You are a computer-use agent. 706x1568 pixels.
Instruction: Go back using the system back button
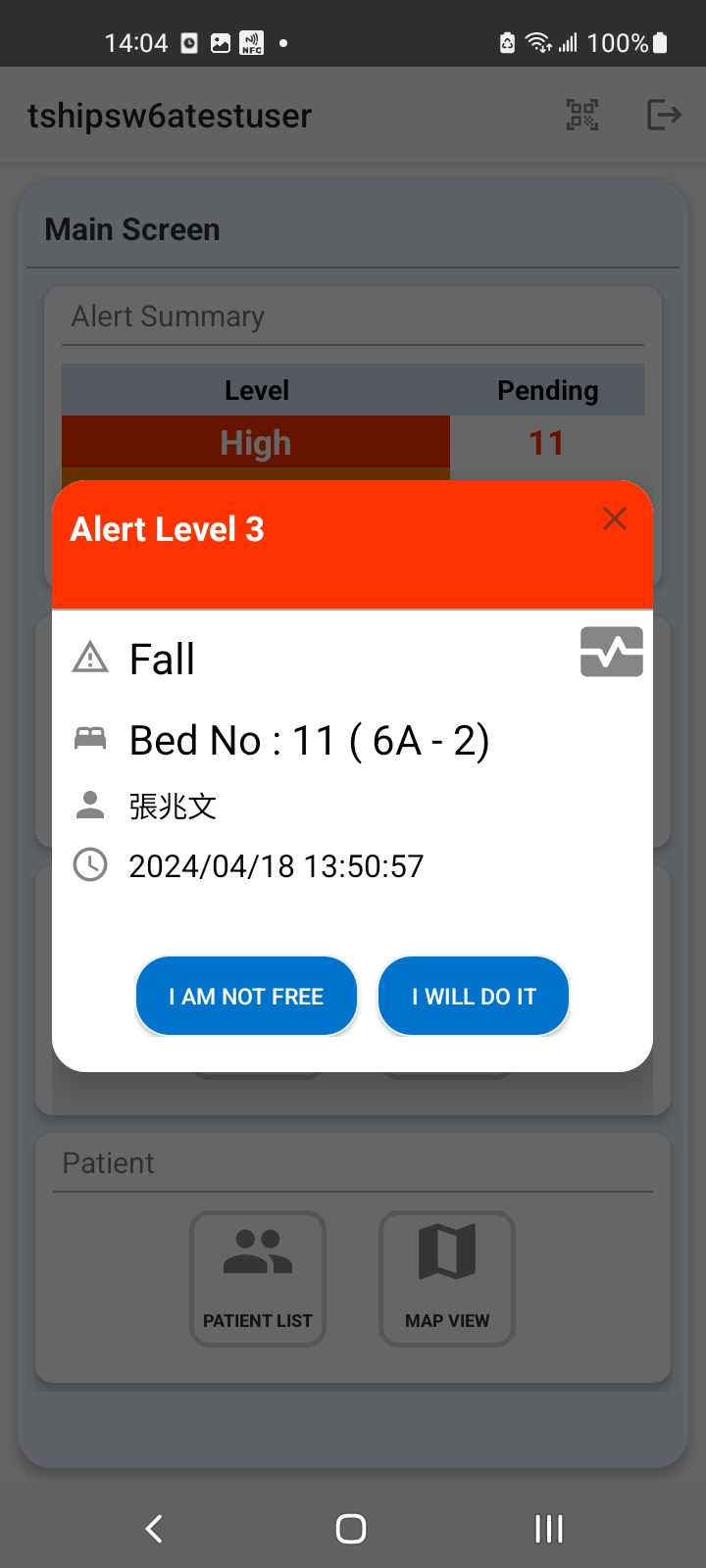pos(154,1529)
